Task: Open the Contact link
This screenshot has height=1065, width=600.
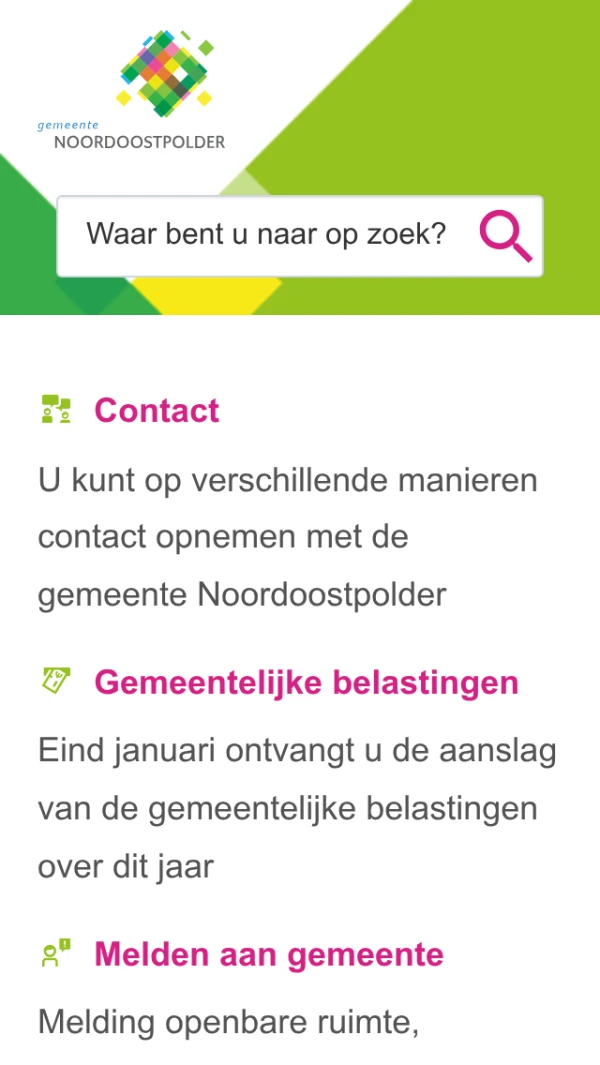Action: 156,411
